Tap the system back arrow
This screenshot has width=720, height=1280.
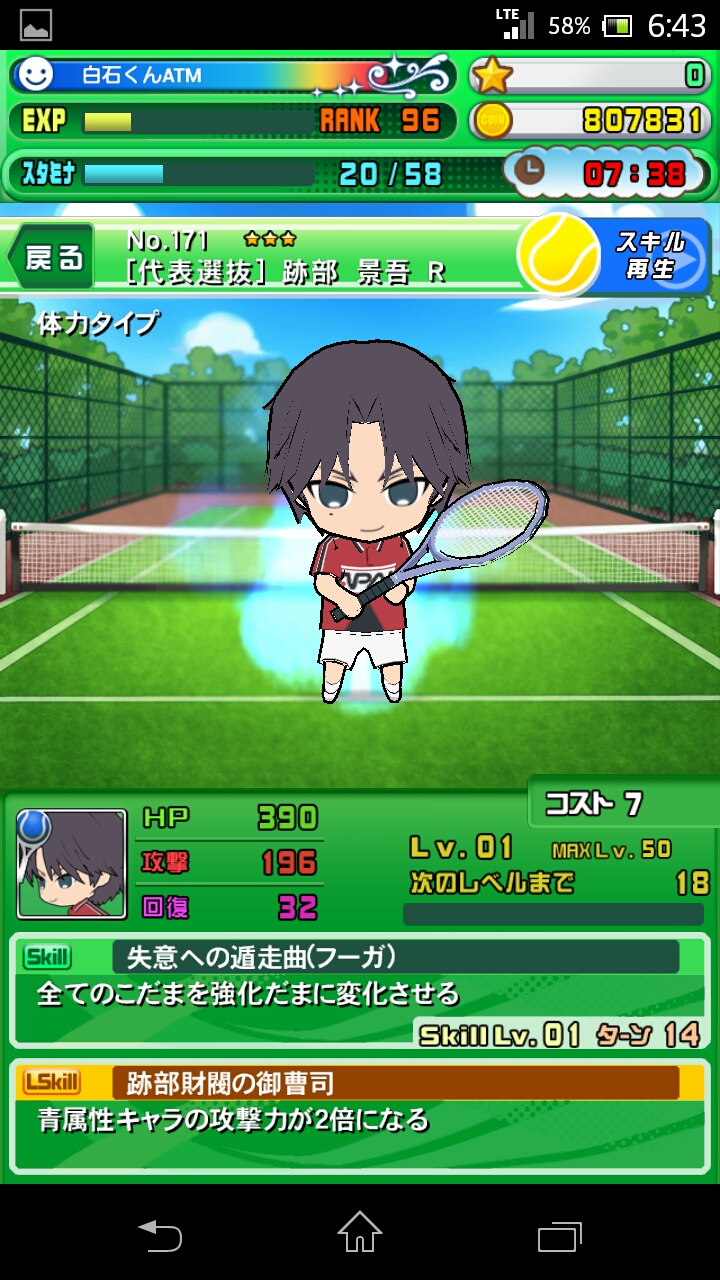pos(160,1235)
